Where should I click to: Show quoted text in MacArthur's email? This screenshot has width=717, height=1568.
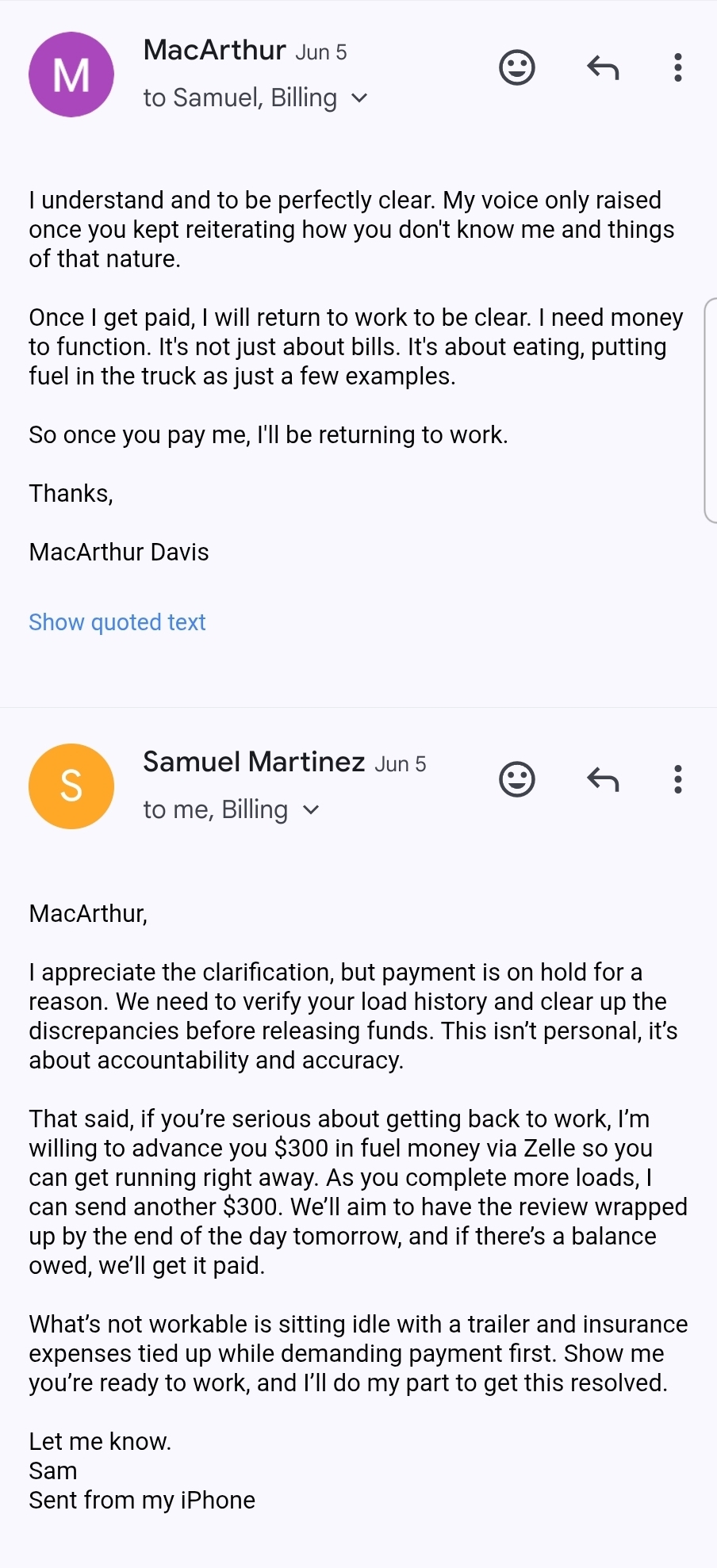point(117,622)
